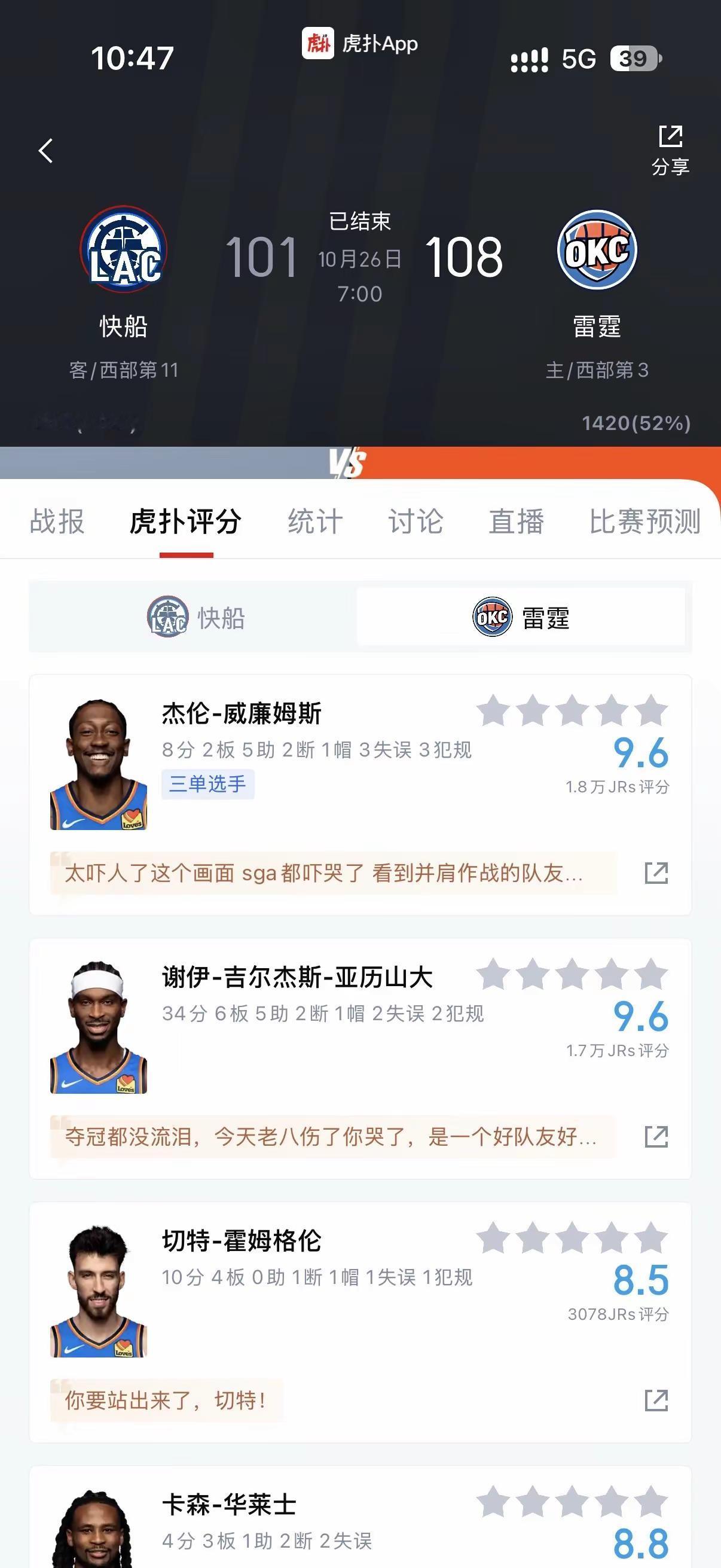Share the comment under 谢伊-吉尔杰斯-亚历山大
This screenshot has width=721, height=1568.
656,1136
